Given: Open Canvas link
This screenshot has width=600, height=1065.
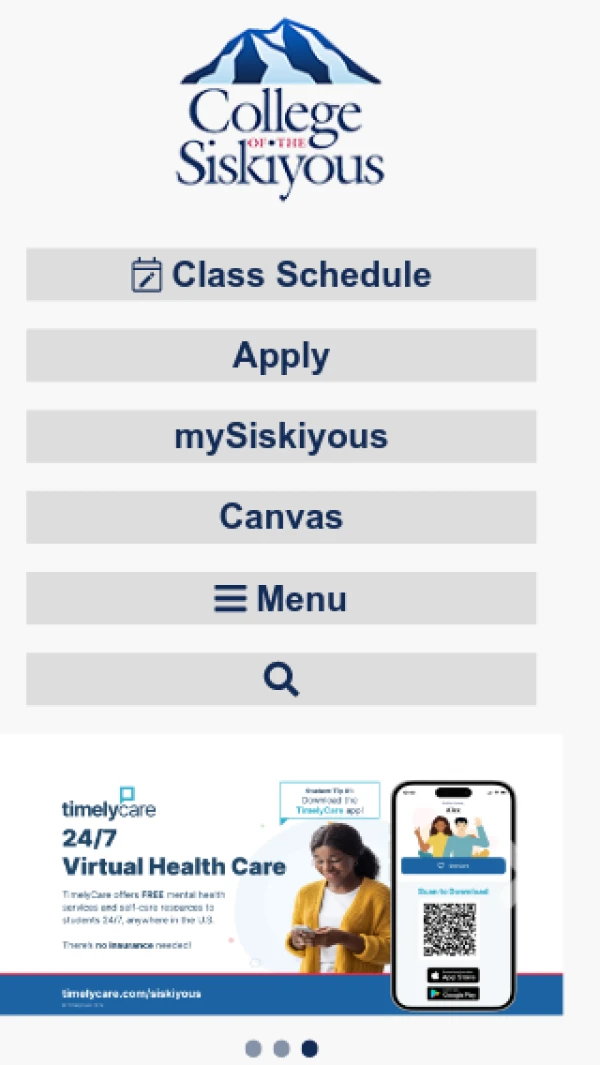Looking at the screenshot, I should coord(281,517).
